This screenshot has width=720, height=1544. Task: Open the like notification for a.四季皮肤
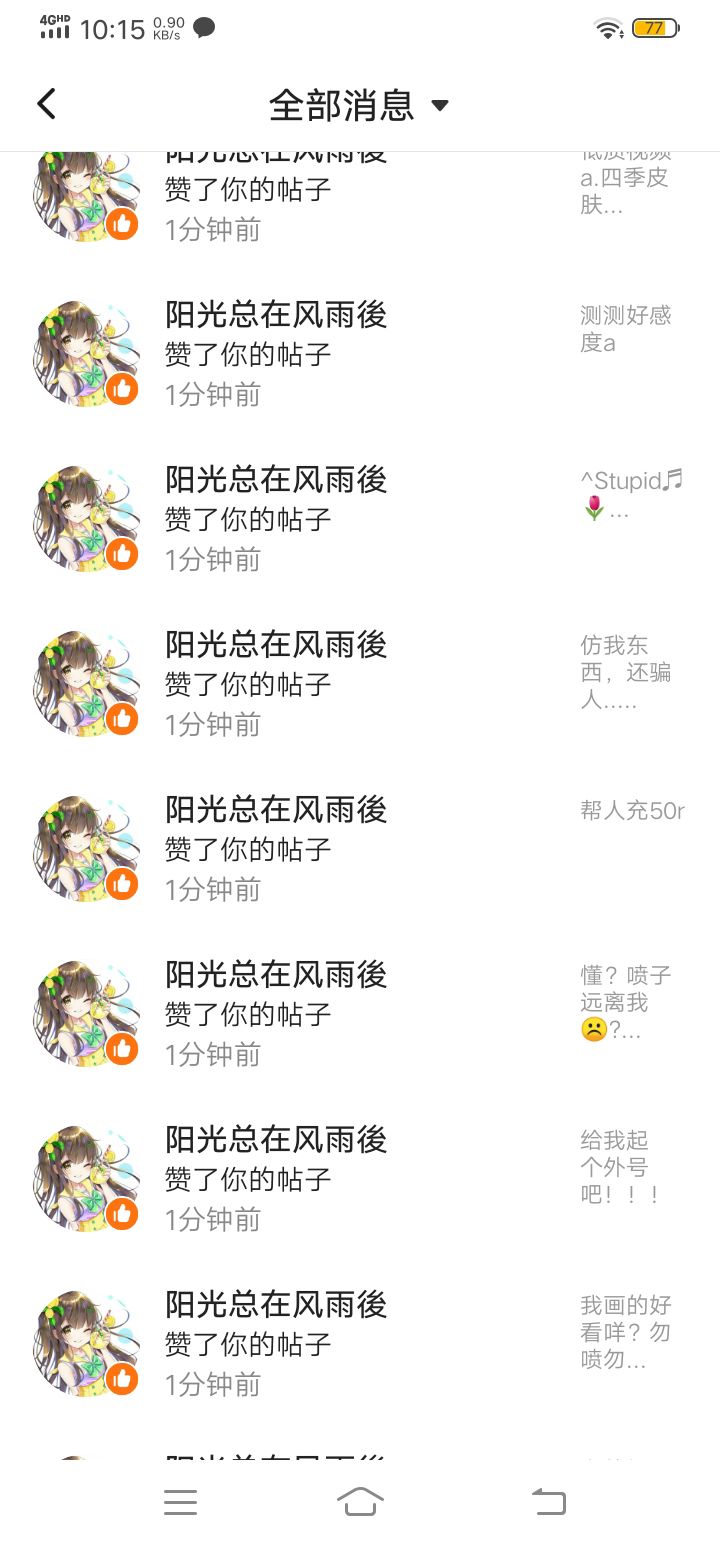(360, 195)
